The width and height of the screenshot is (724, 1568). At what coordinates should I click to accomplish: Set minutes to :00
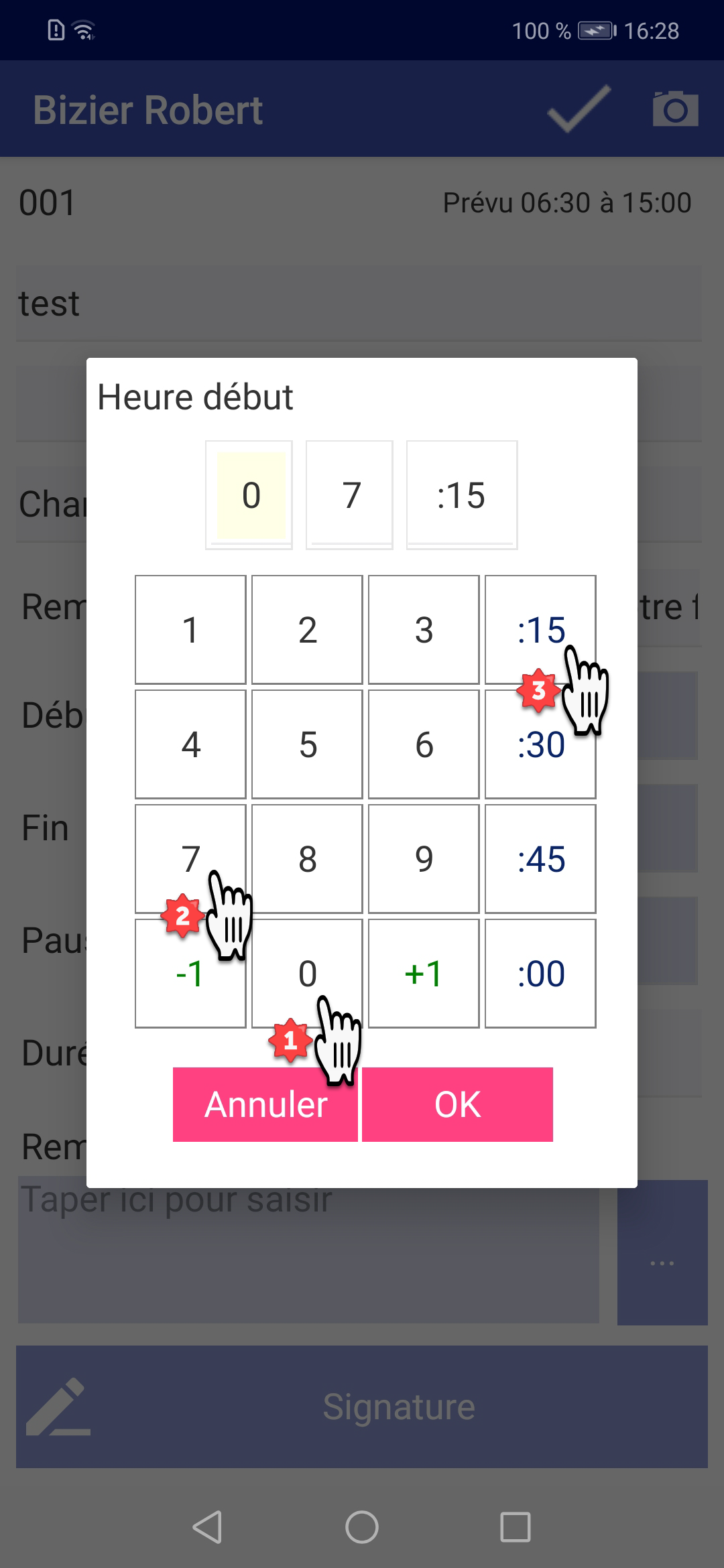[540, 974]
